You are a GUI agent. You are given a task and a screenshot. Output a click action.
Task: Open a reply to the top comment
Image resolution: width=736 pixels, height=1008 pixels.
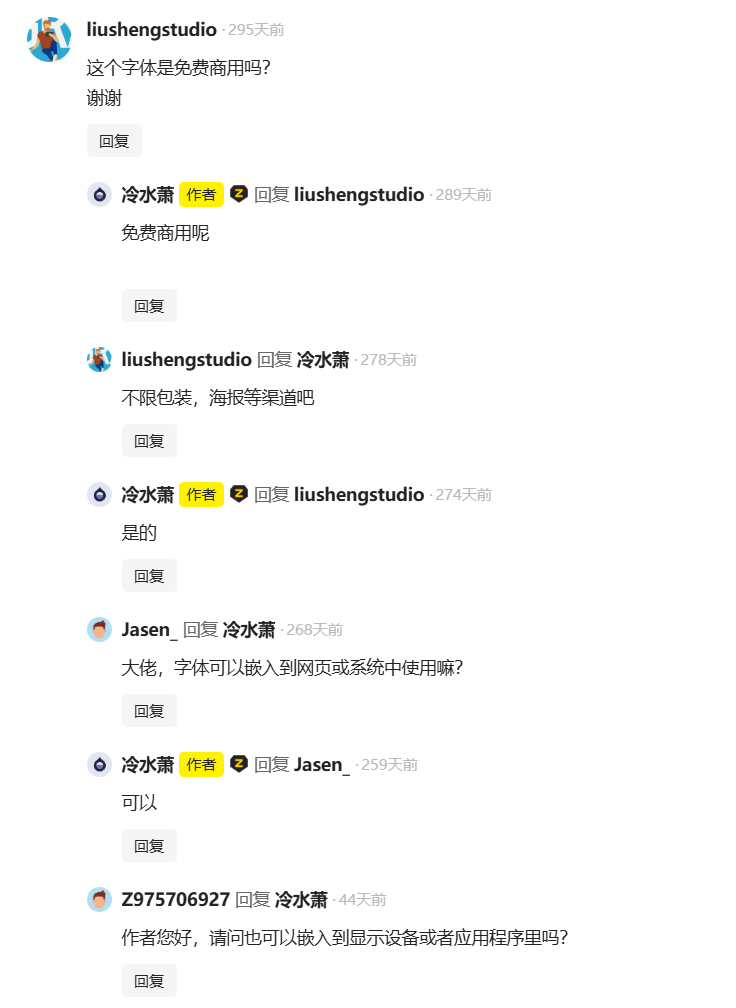(x=113, y=140)
